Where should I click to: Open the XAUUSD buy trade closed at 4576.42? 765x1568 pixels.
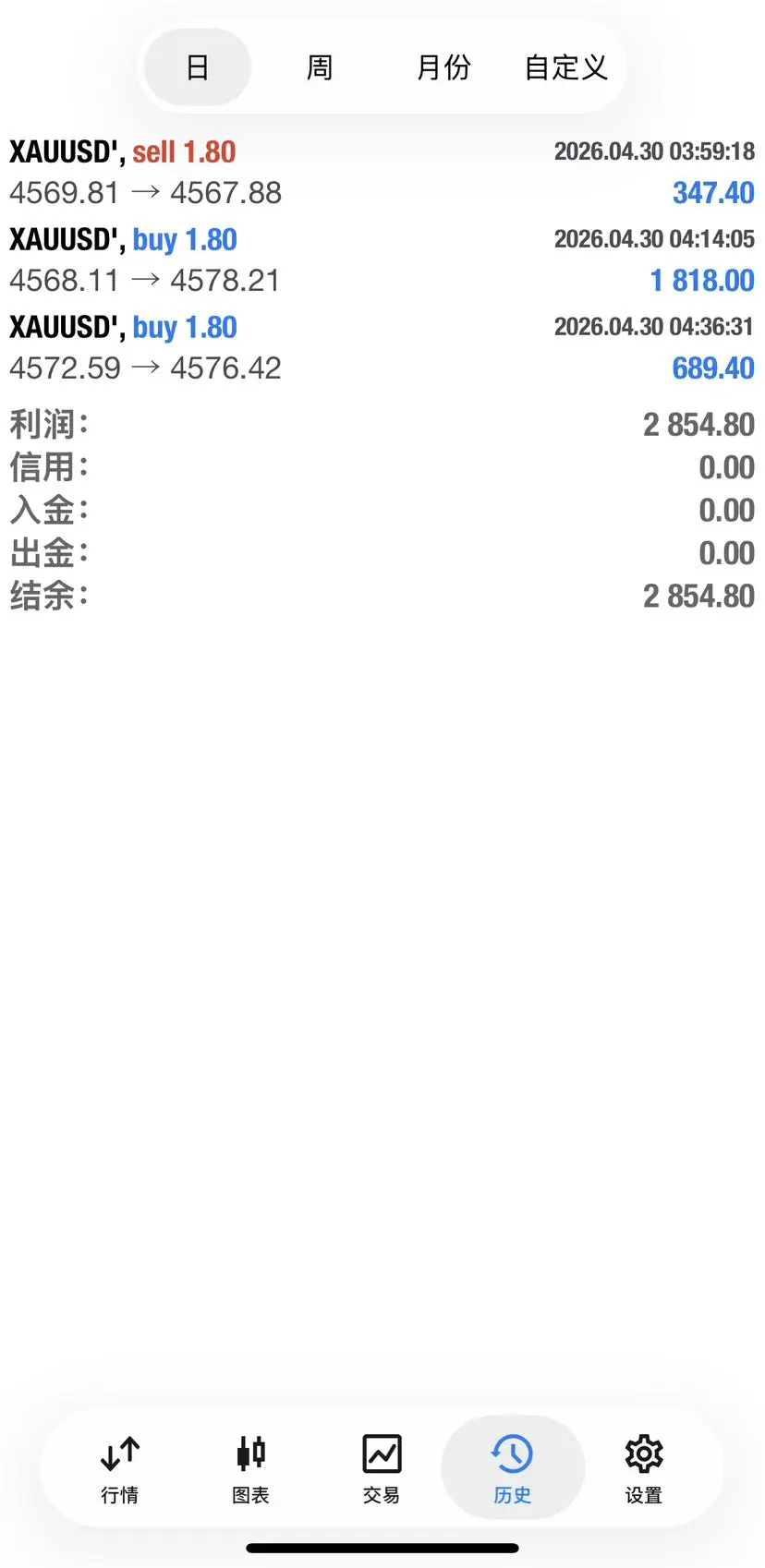click(382, 346)
